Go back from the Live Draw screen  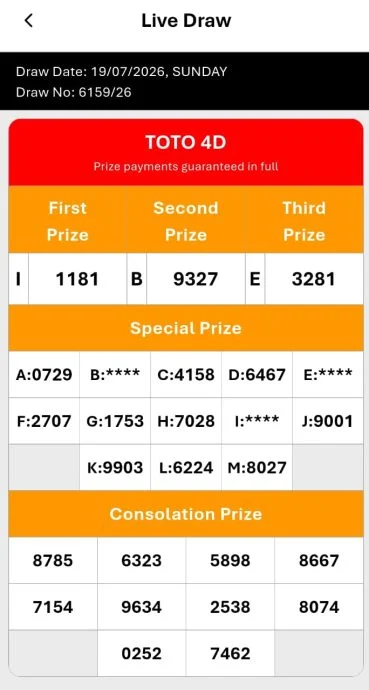(x=29, y=21)
